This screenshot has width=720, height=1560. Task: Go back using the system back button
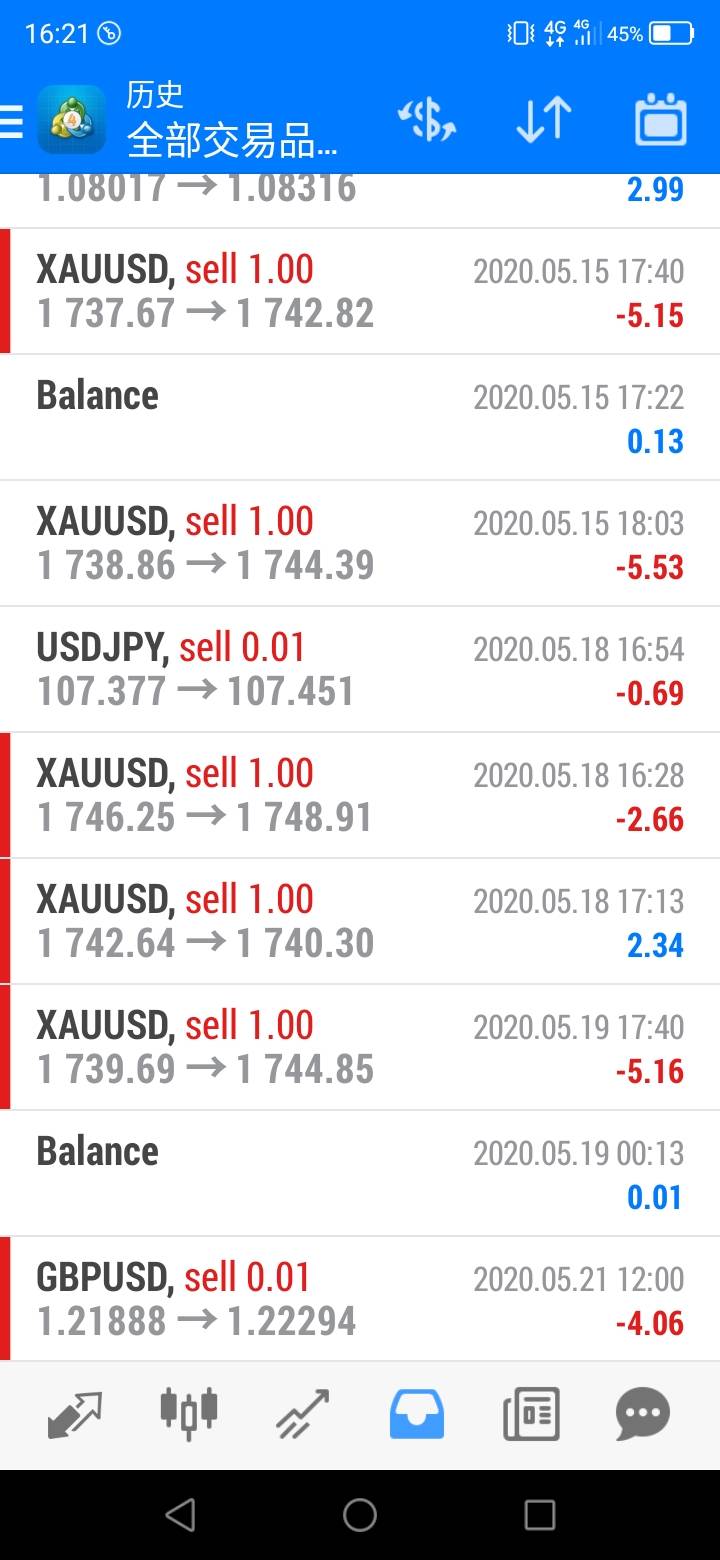tap(180, 1515)
